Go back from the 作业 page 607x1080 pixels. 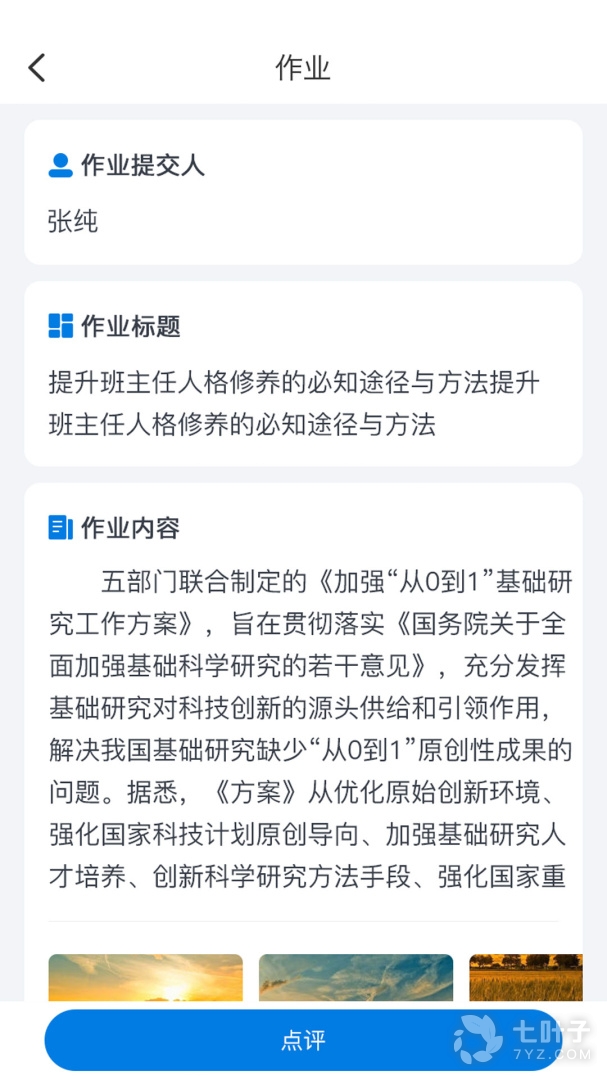point(37,68)
